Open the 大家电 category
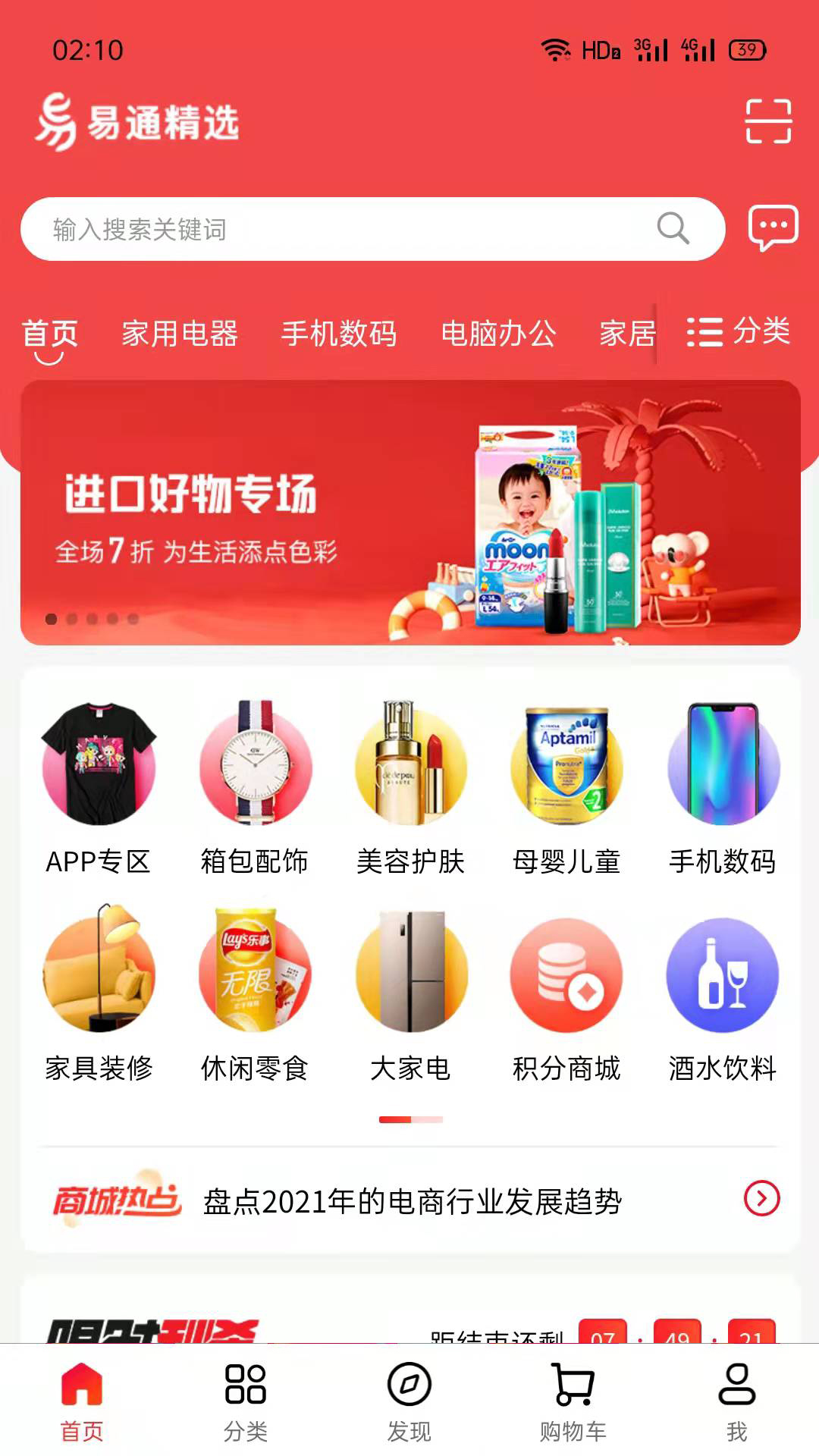Screen dimensions: 819x1456 [410, 995]
